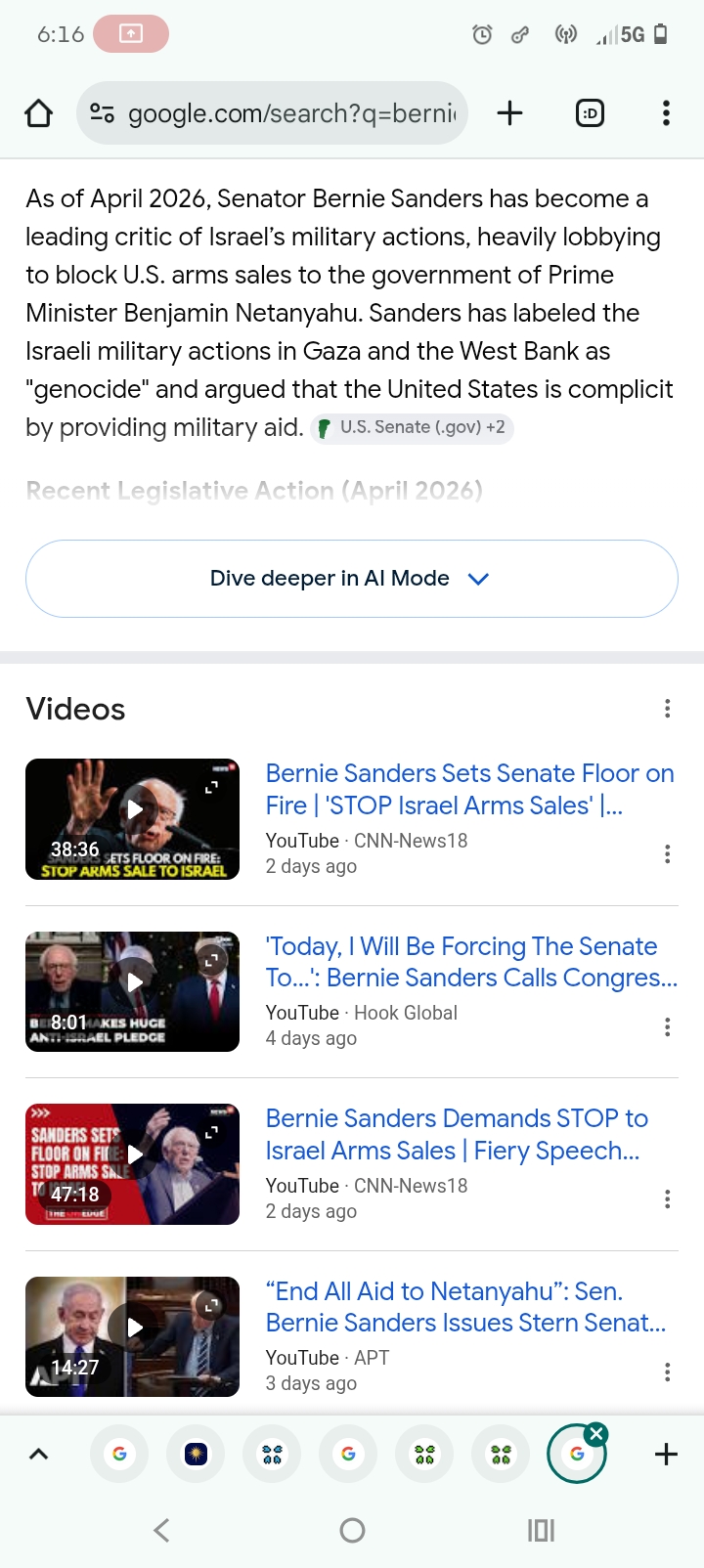The width and height of the screenshot is (704, 1568).
Task: Open a new tab with plus icon
Action: [509, 113]
